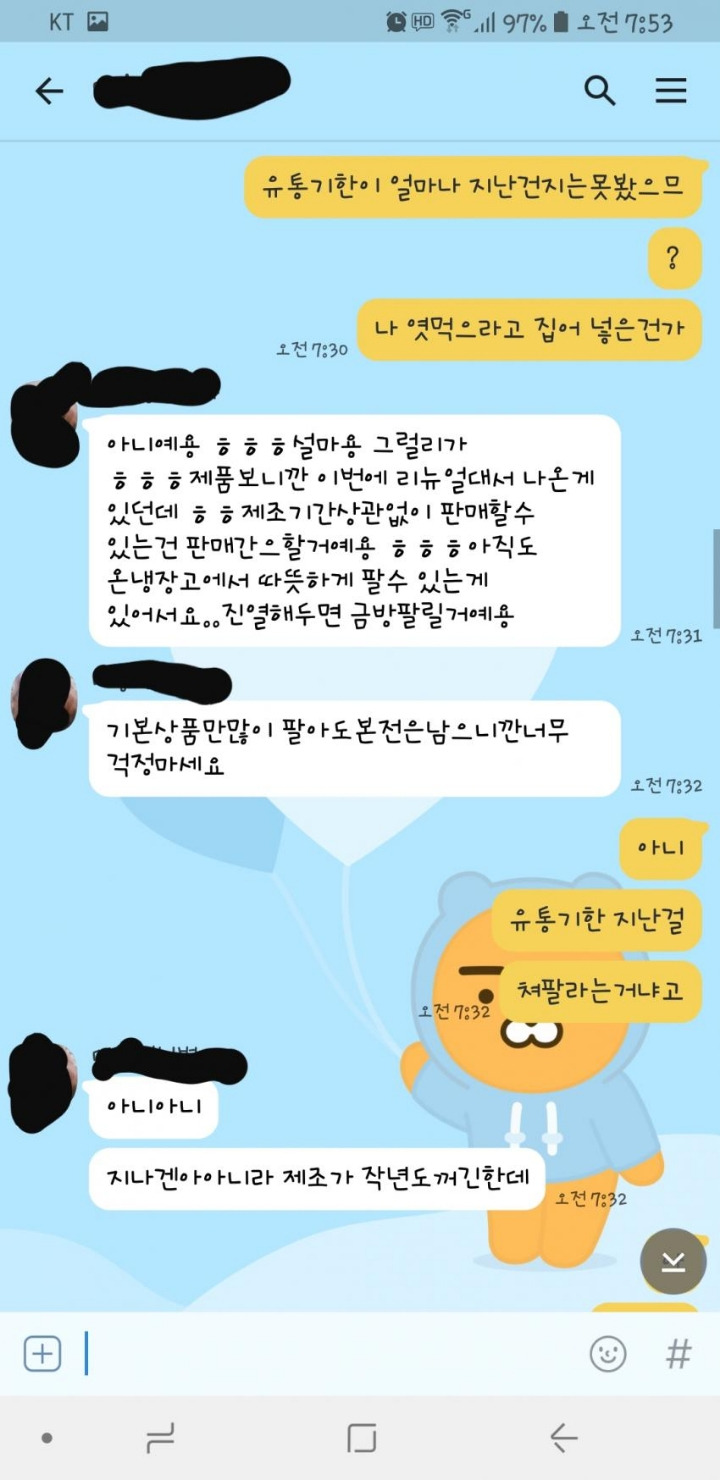
Task: Search within this chat
Action: click(600, 91)
